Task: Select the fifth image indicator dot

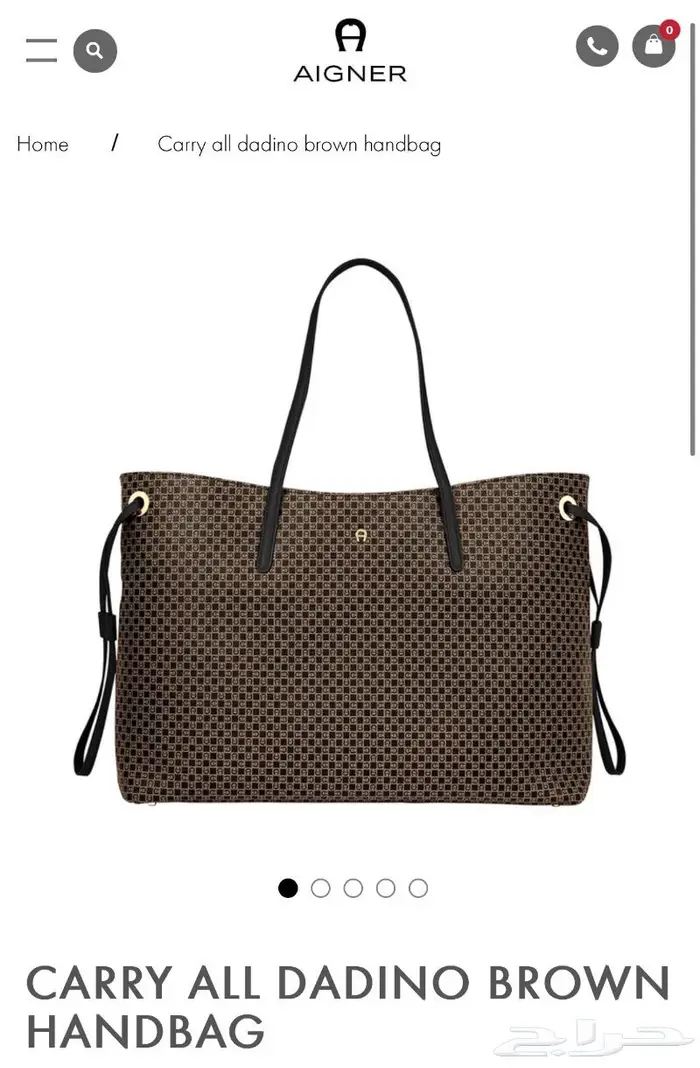Action: tap(418, 888)
